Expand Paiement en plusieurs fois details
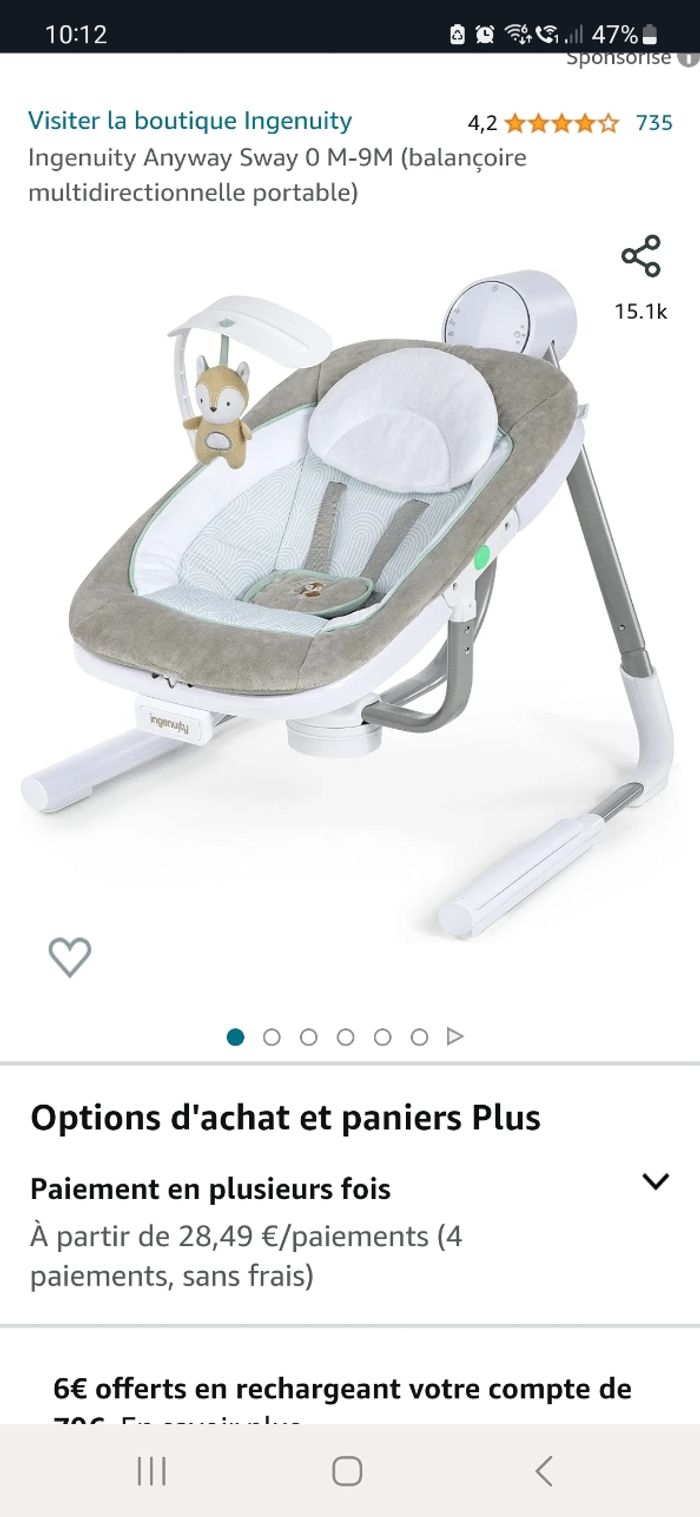Image resolution: width=700 pixels, height=1517 pixels. pos(655,1182)
